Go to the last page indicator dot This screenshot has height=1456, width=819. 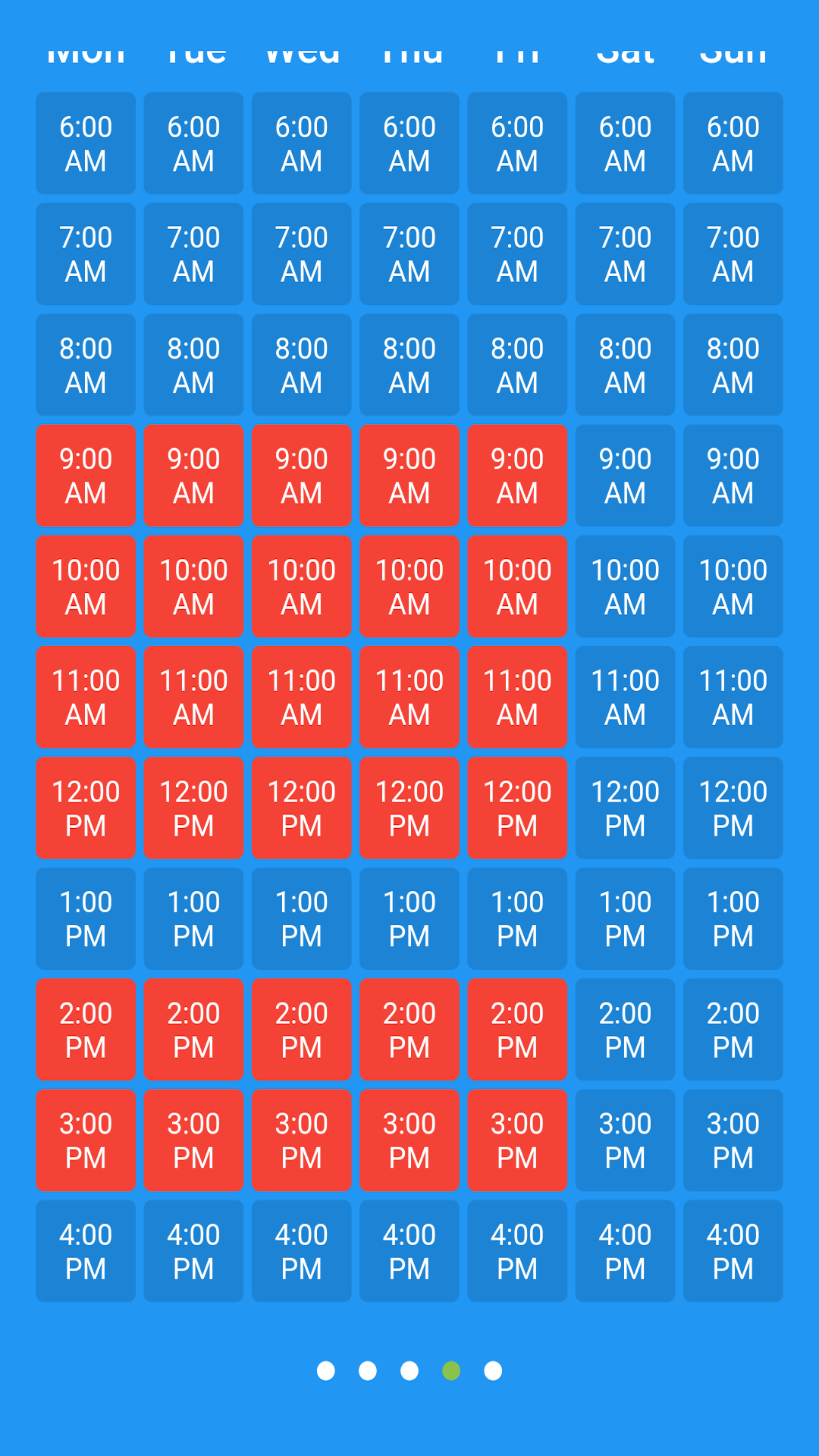pyautogui.click(x=493, y=1371)
